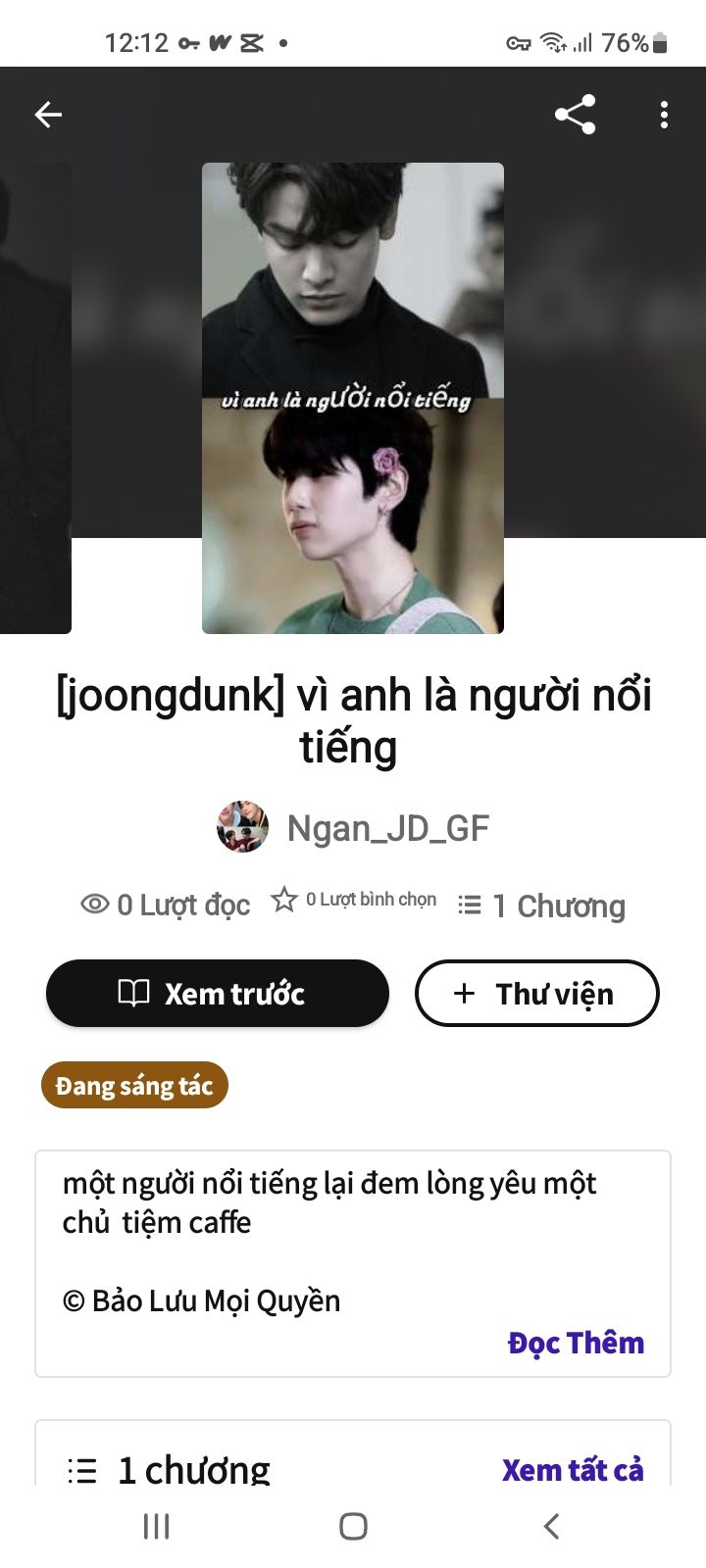Open Xem tất cả chapters list
The width and height of the screenshot is (706, 1568).
pyautogui.click(x=573, y=1469)
